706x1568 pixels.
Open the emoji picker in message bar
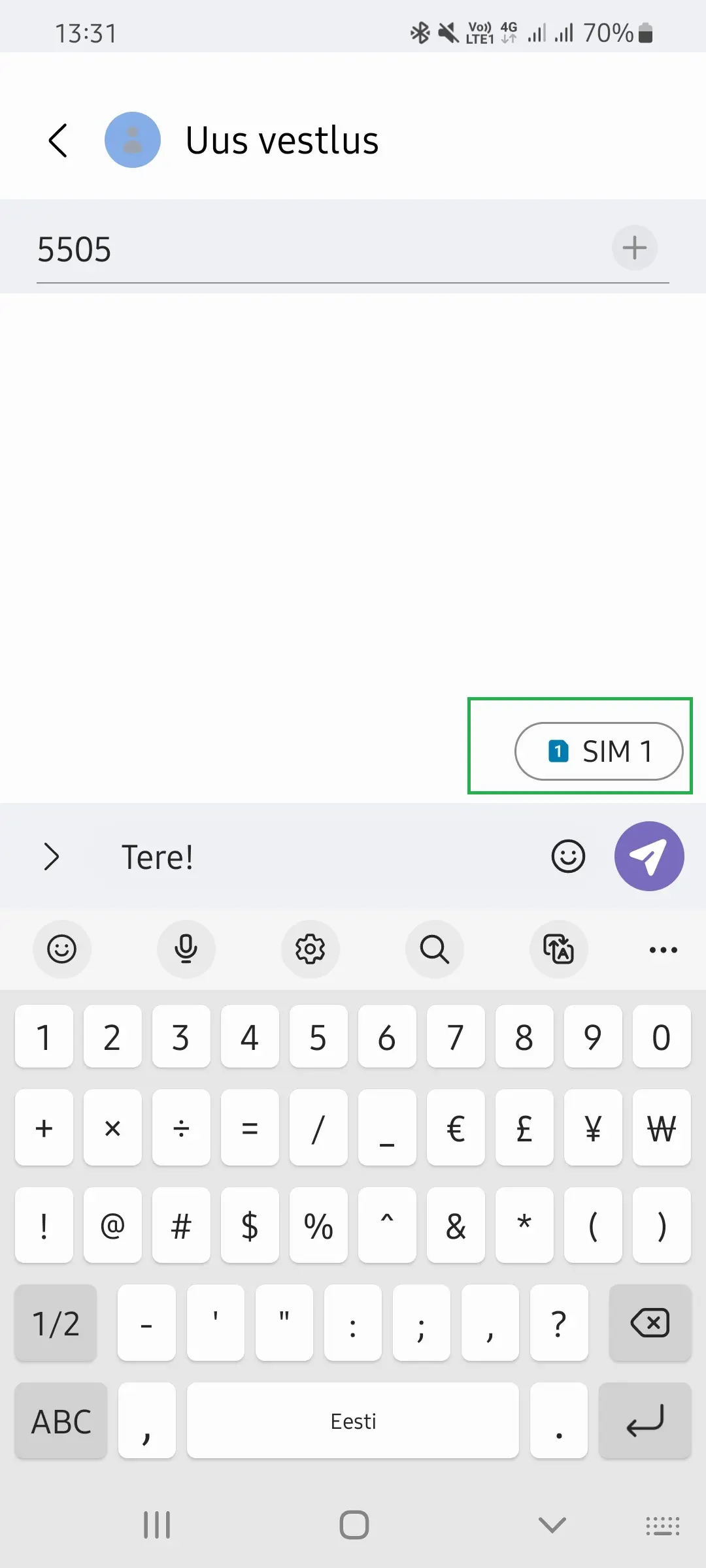[x=568, y=856]
